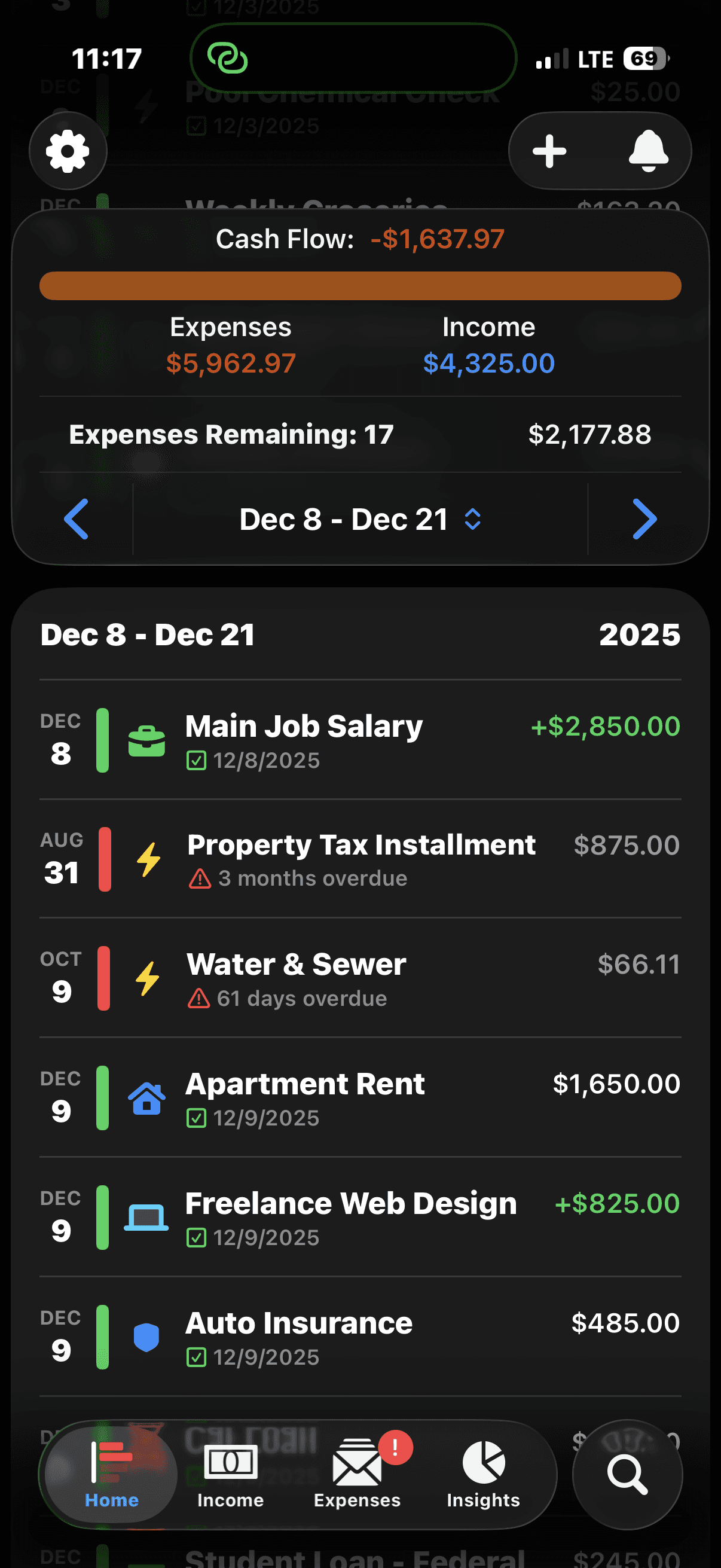The height and width of the screenshot is (1568, 721).
Task: Open the Dec 8 - Dec 21 period picker
Action: pyautogui.click(x=360, y=519)
